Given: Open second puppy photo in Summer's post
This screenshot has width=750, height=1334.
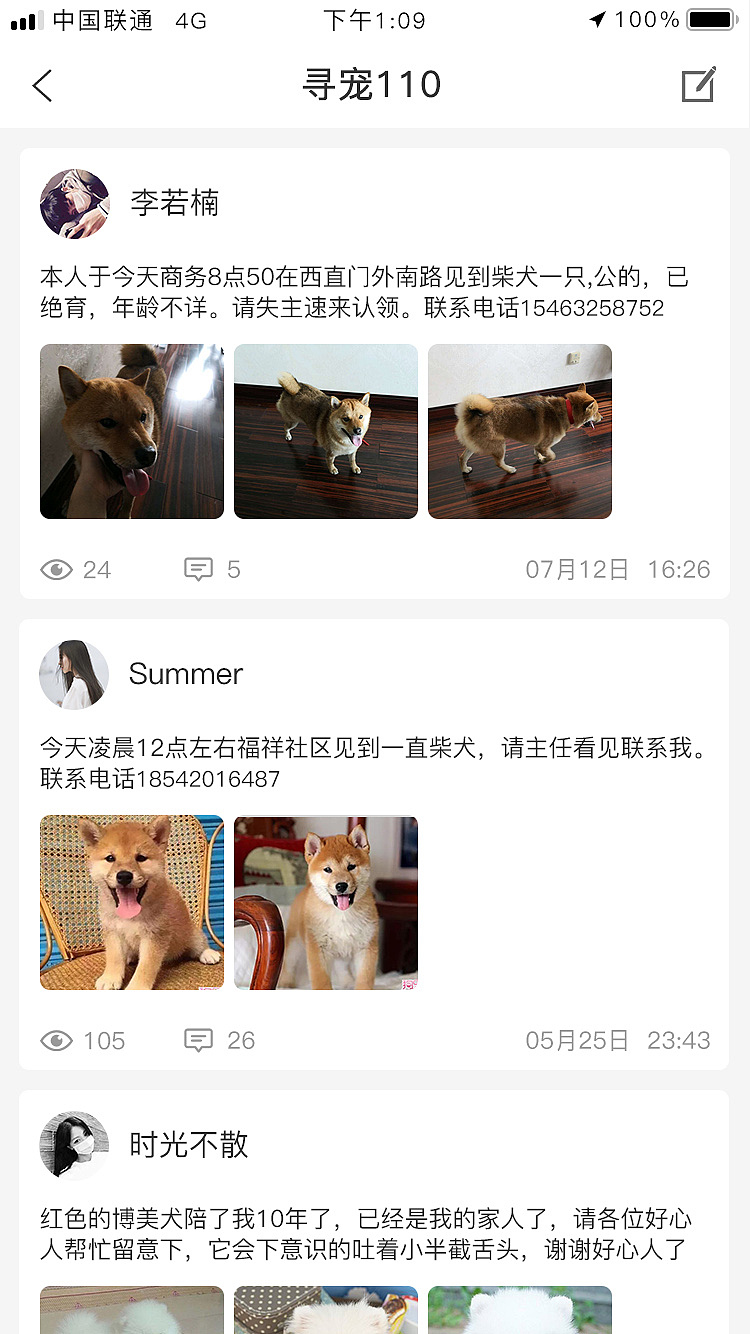Looking at the screenshot, I should 326,903.
